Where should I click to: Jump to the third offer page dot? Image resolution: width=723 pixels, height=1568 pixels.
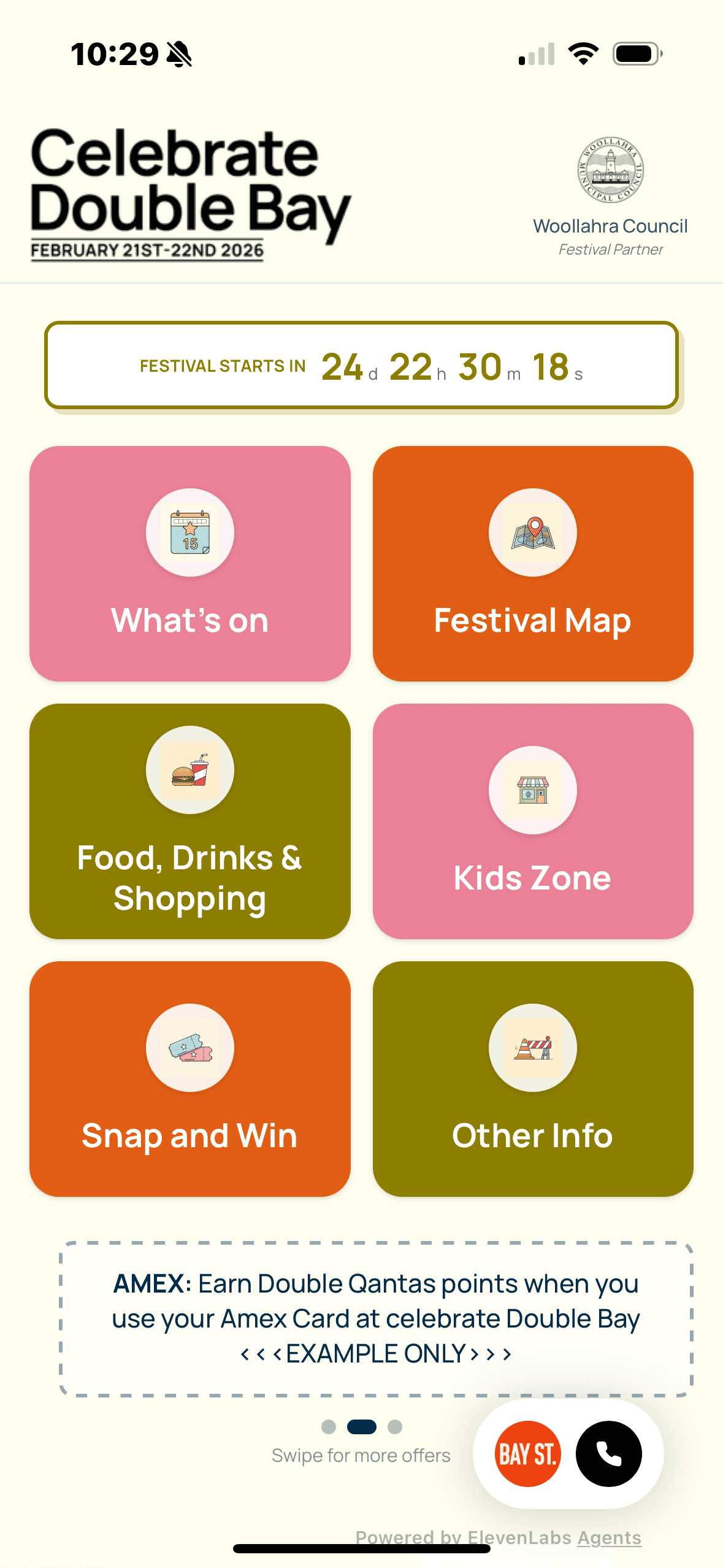click(x=395, y=1427)
